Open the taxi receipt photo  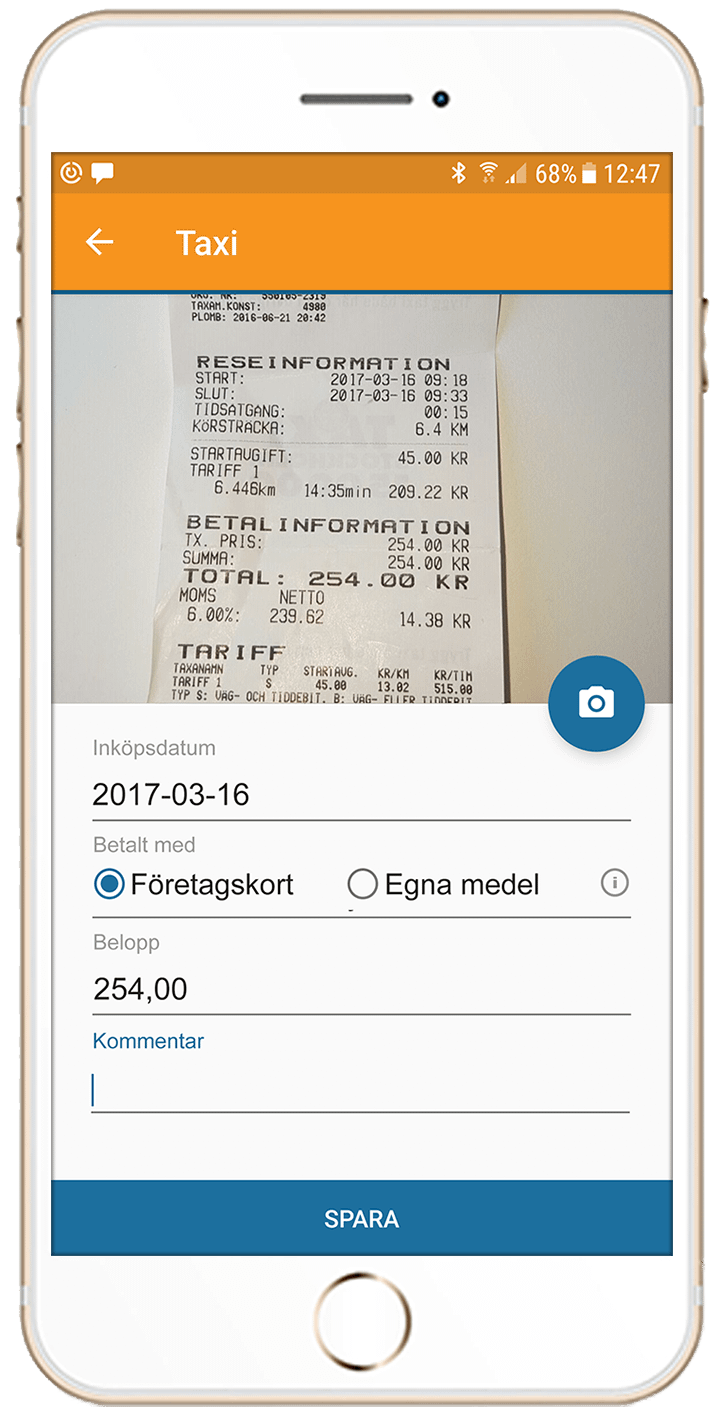(x=330, y=495)
